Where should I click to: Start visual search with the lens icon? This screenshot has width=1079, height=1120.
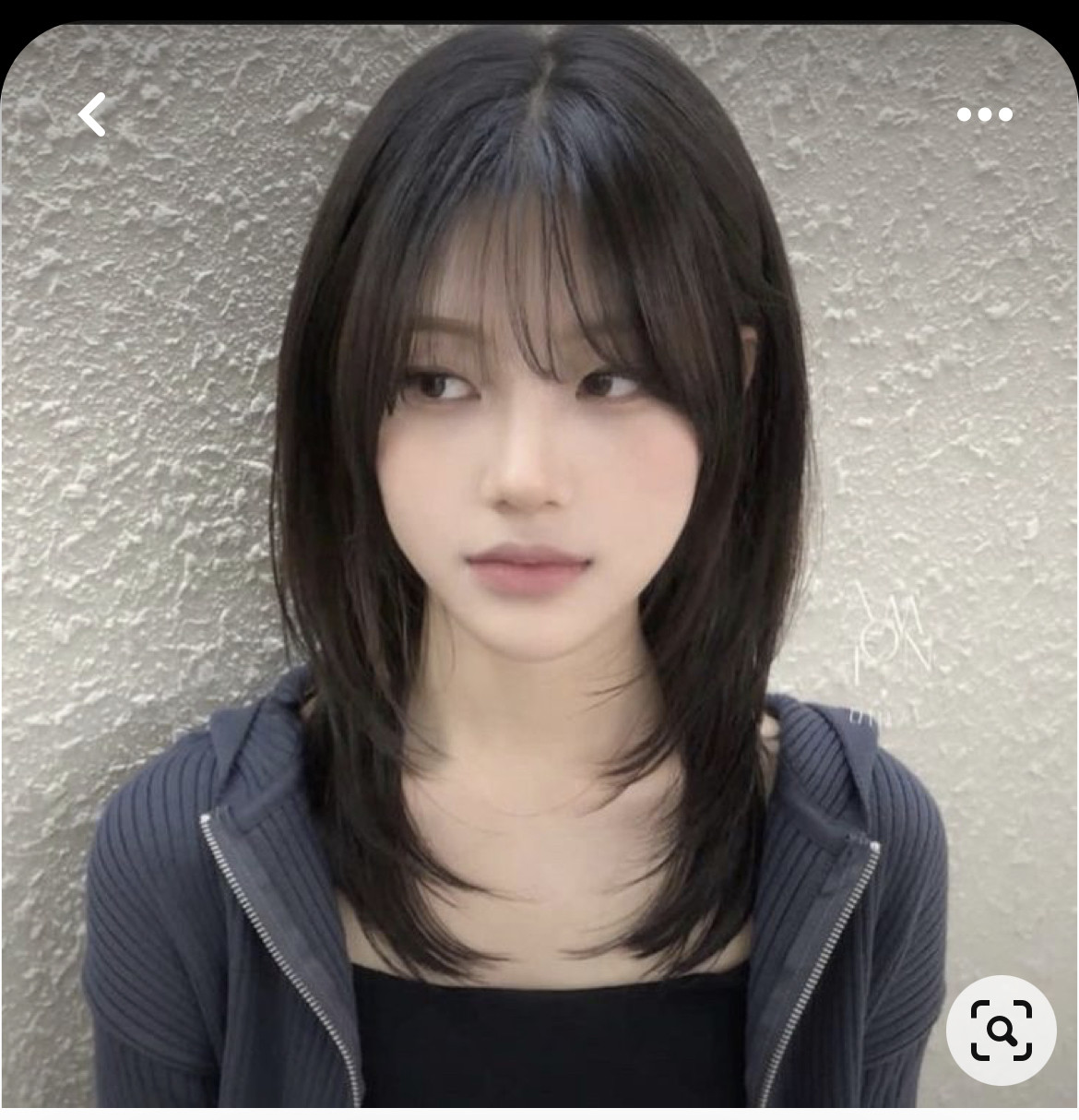1001,1029
